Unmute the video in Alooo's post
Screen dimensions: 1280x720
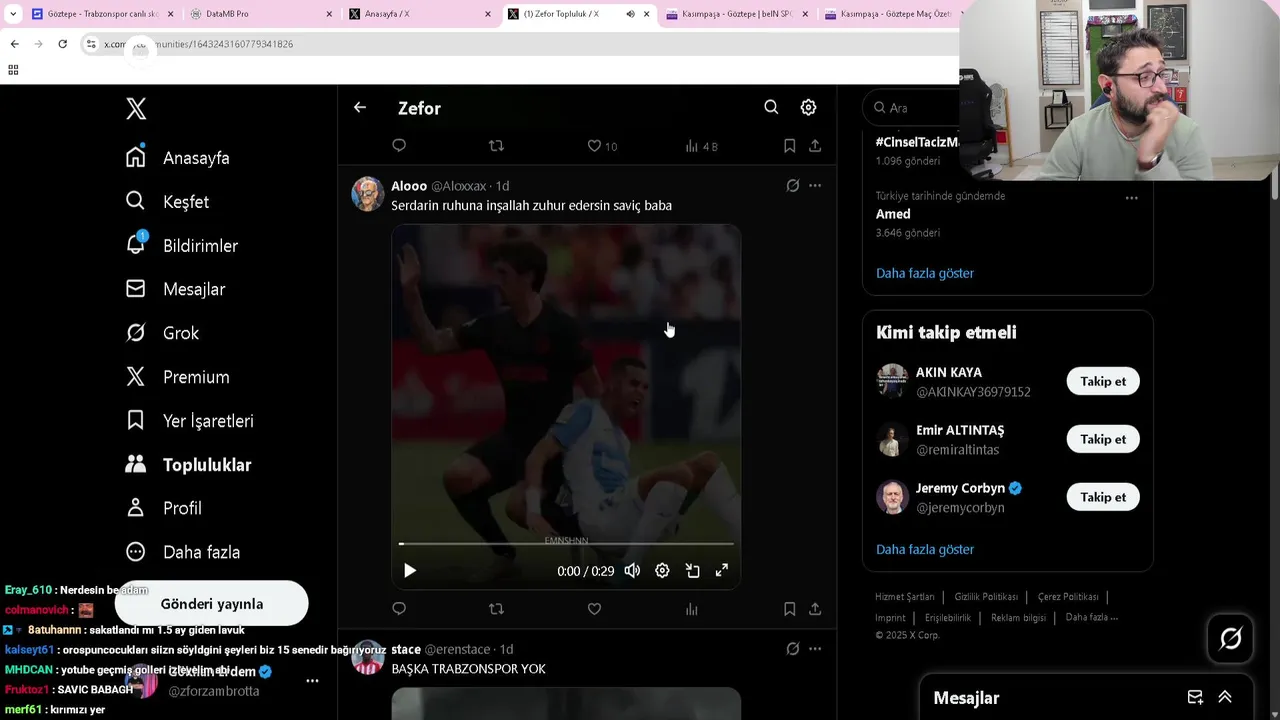[632, 571]
